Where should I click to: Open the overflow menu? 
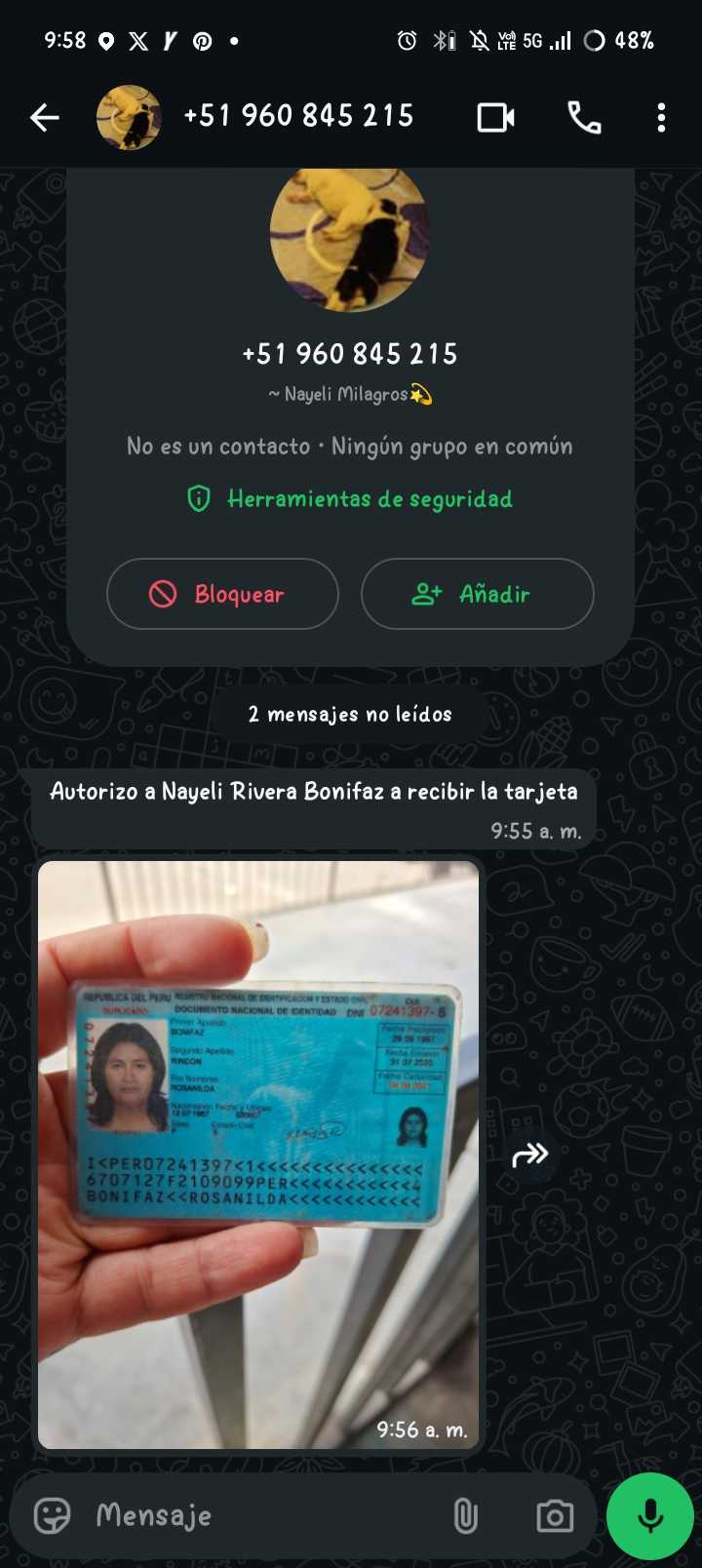pos(661,118)
